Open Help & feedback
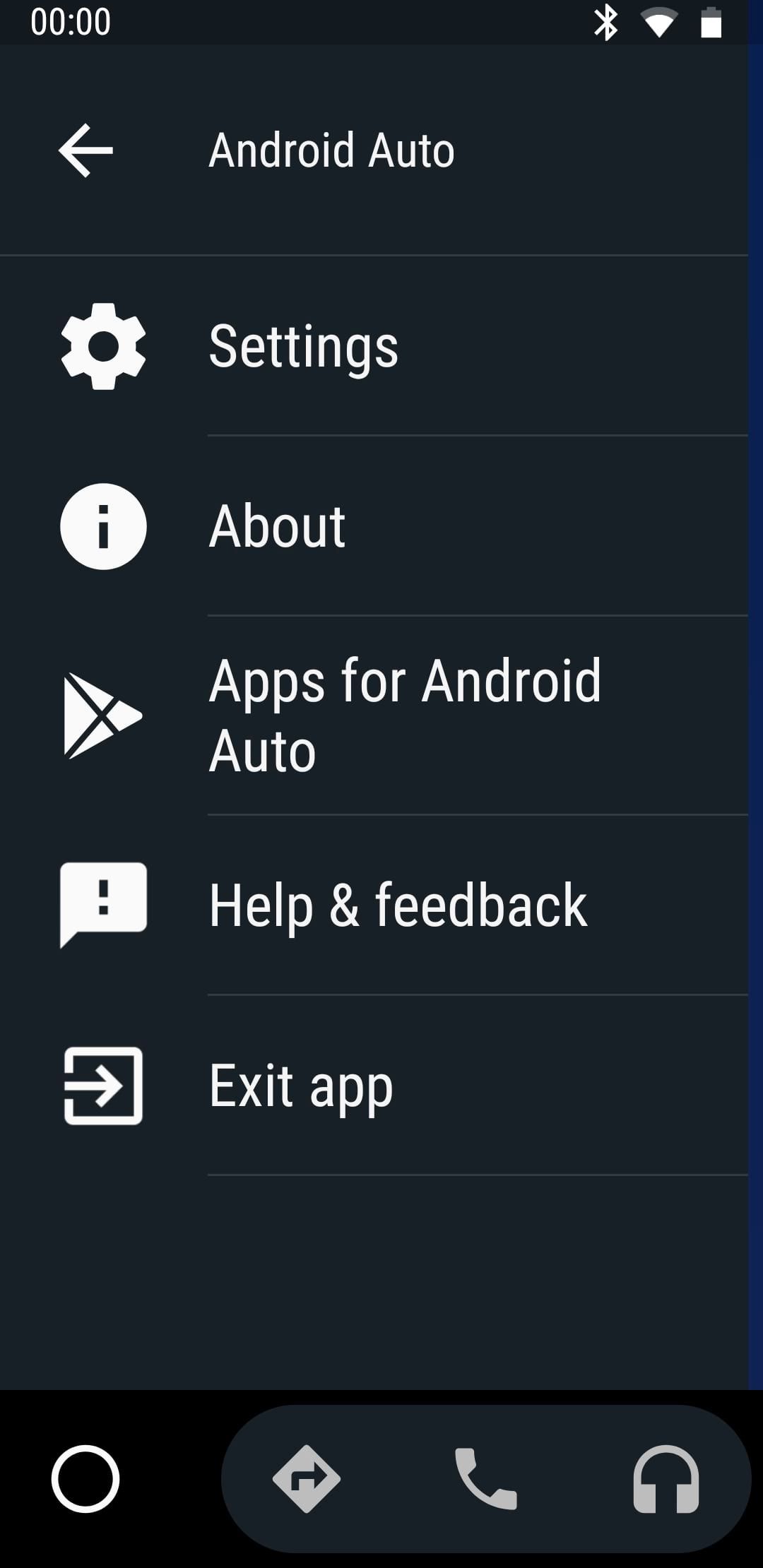This screenshot has height=1568, width=763. pyautogui.click(x=374, y=905)
